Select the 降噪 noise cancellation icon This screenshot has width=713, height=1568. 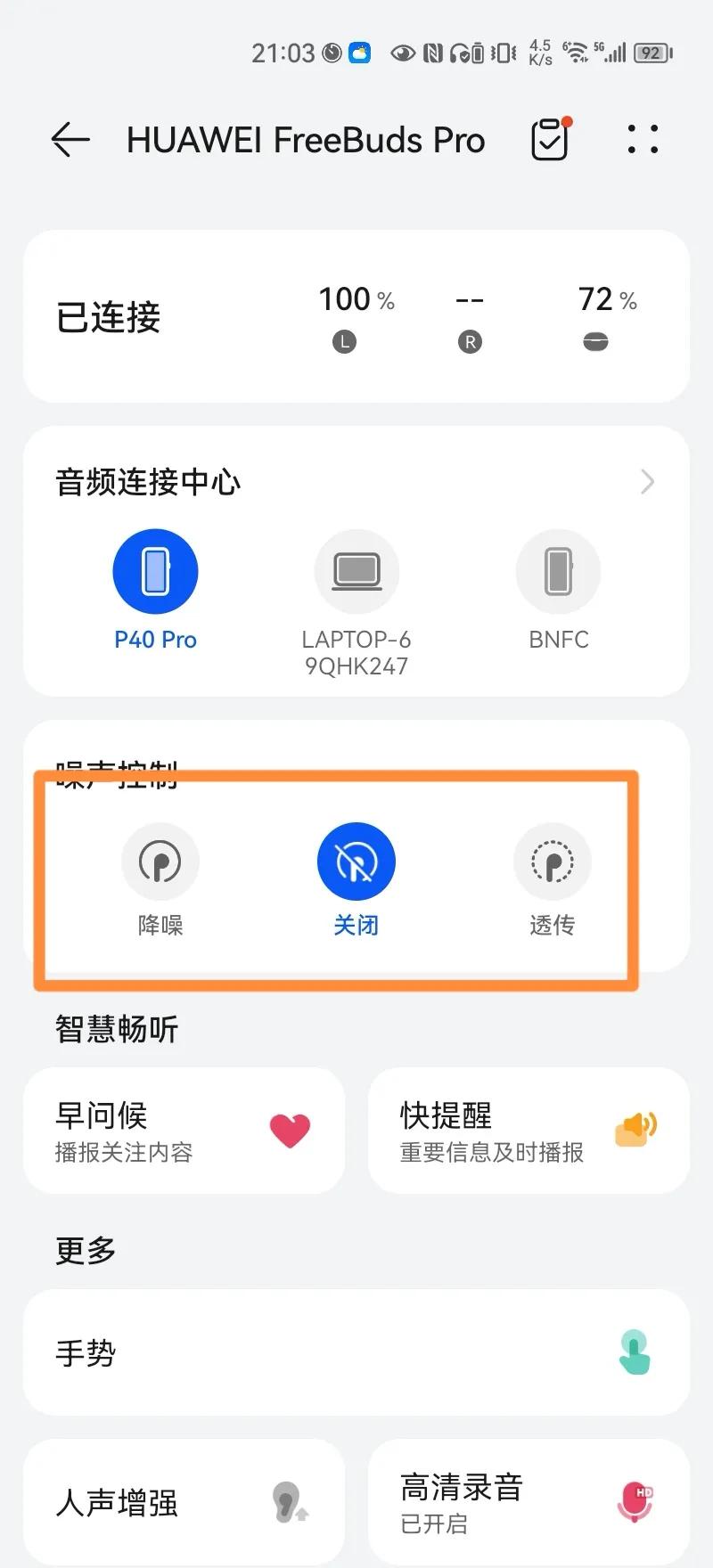coord(160,861)
